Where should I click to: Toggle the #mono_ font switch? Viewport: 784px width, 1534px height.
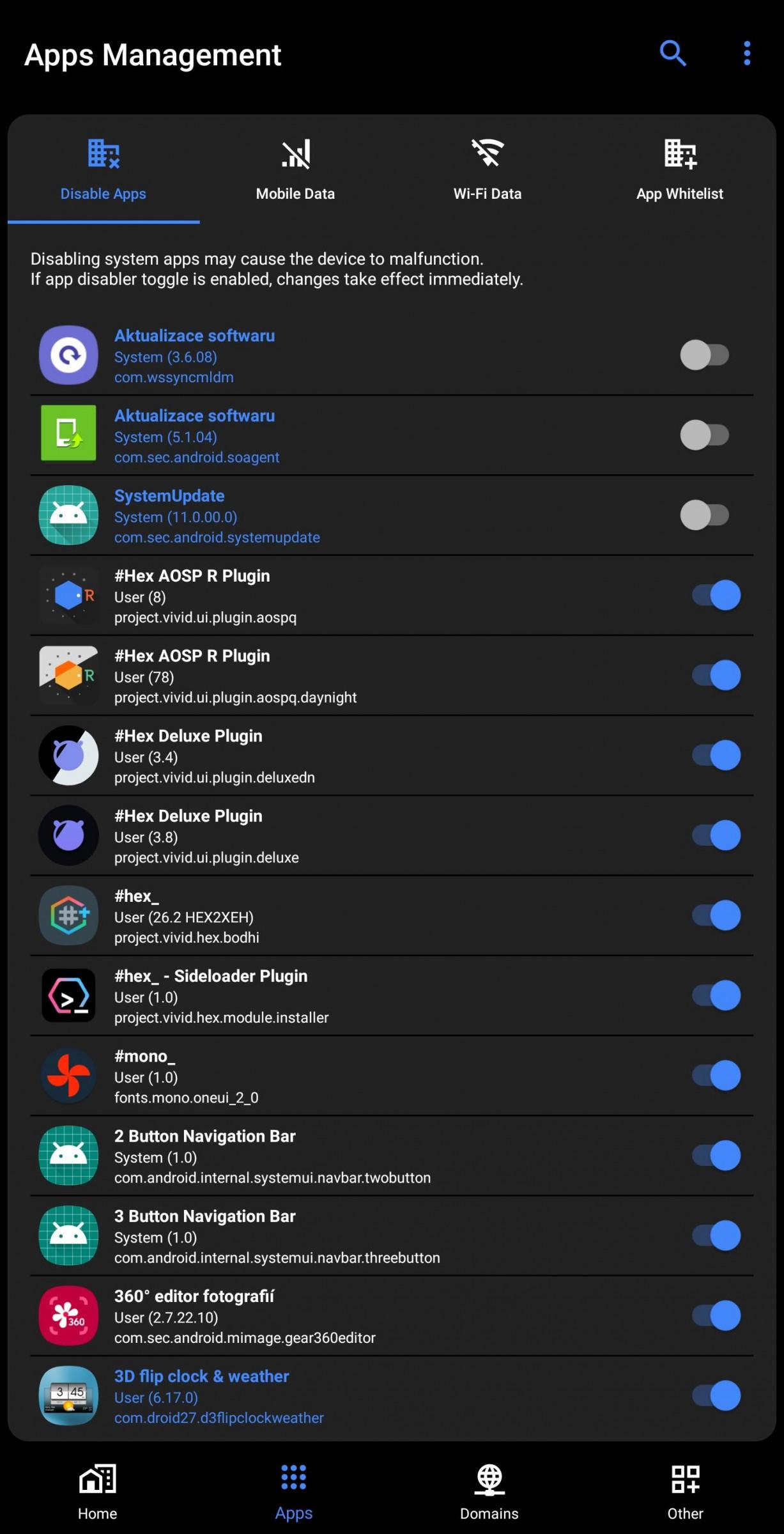pyautogui.click(x=716, y=1075)
